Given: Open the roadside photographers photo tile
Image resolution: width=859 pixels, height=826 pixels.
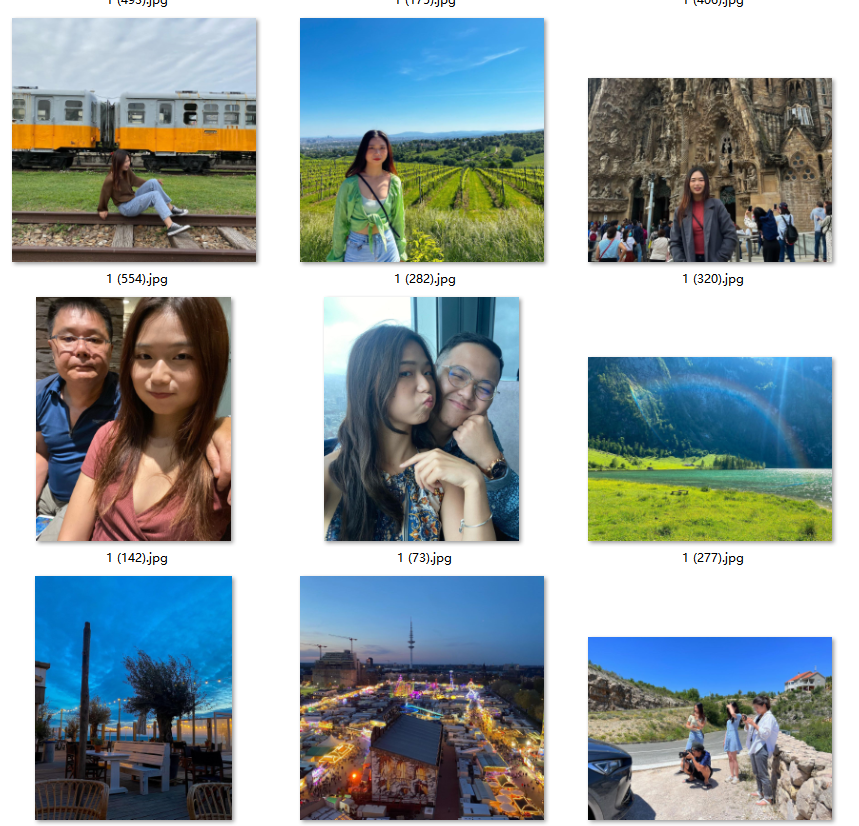Looking at the screenshot, I should point(709,727).
